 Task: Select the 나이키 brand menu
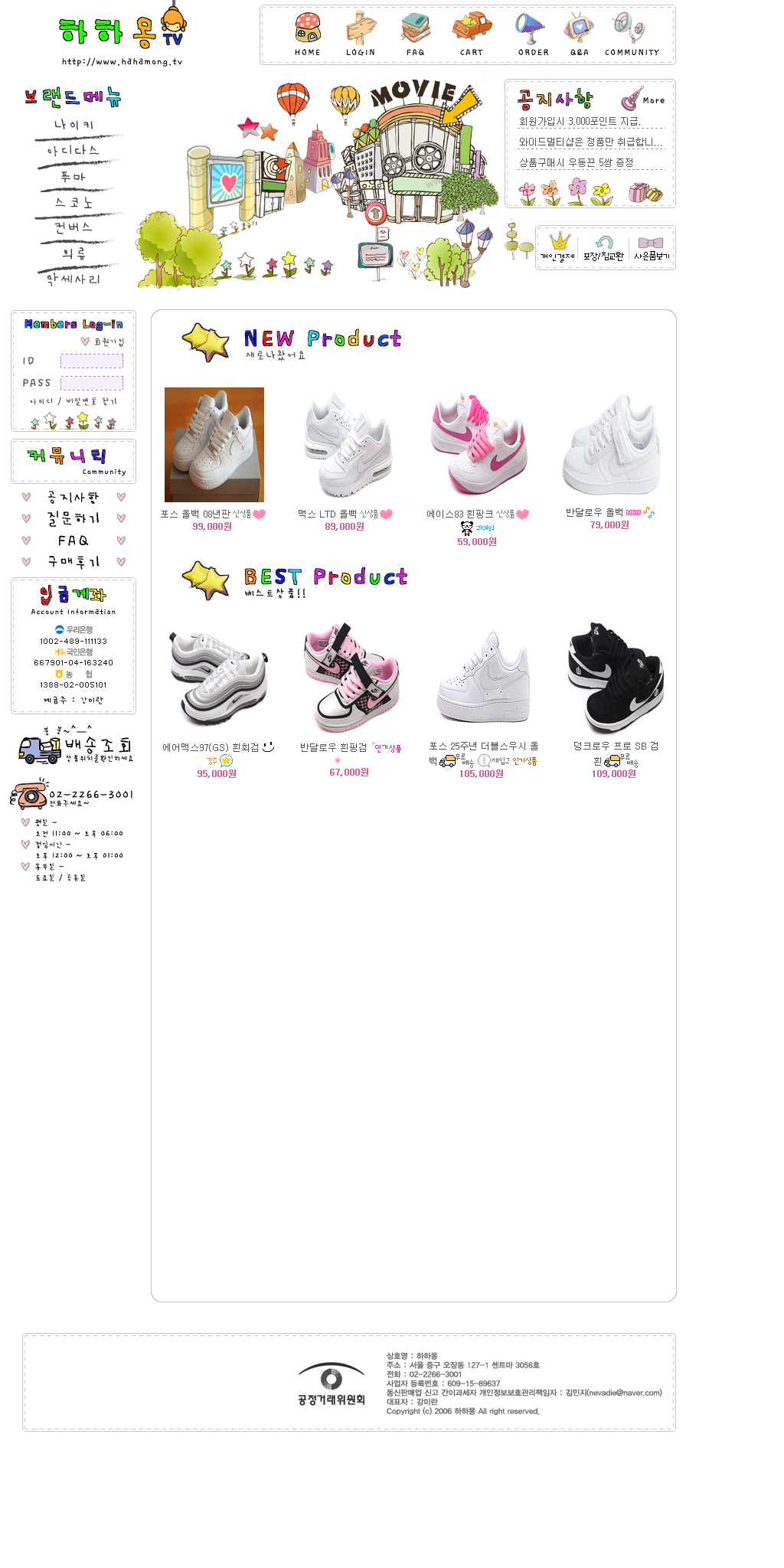[74, 125]
